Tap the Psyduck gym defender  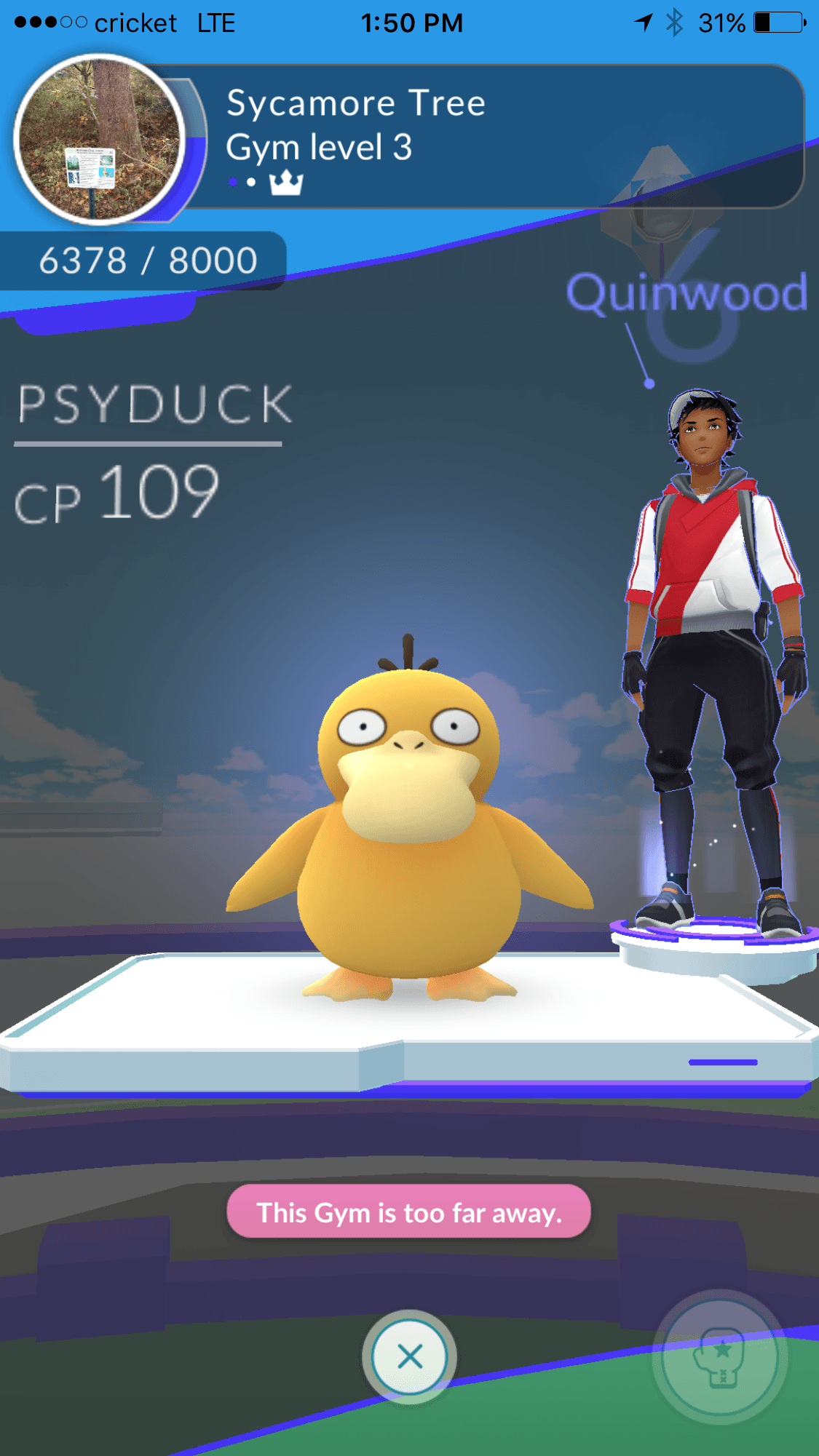[409, 822]
